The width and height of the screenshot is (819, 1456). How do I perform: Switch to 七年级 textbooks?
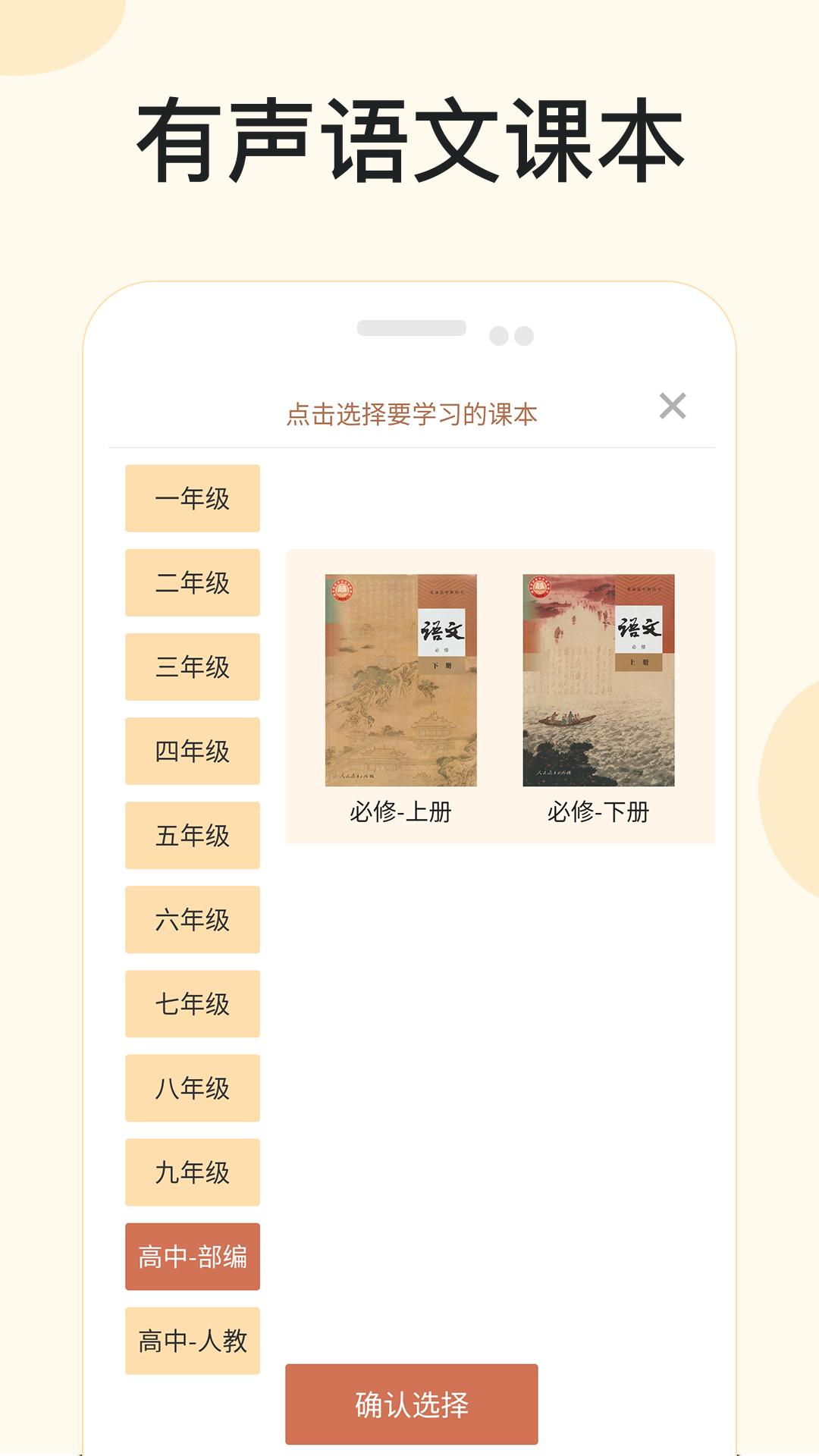click(x=192, y=1003)
